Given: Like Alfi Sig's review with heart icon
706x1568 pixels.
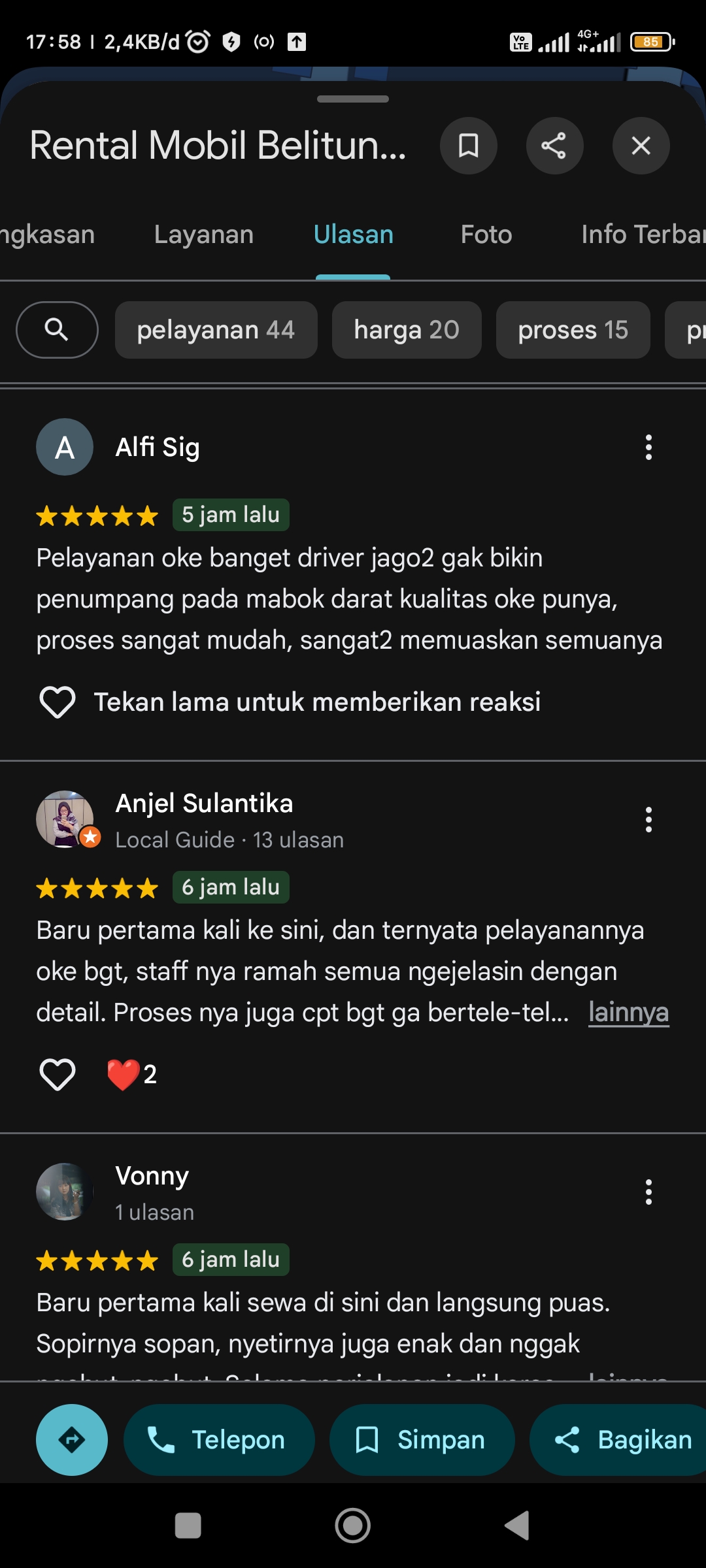Looking at the screenshot, I should 58,702.
